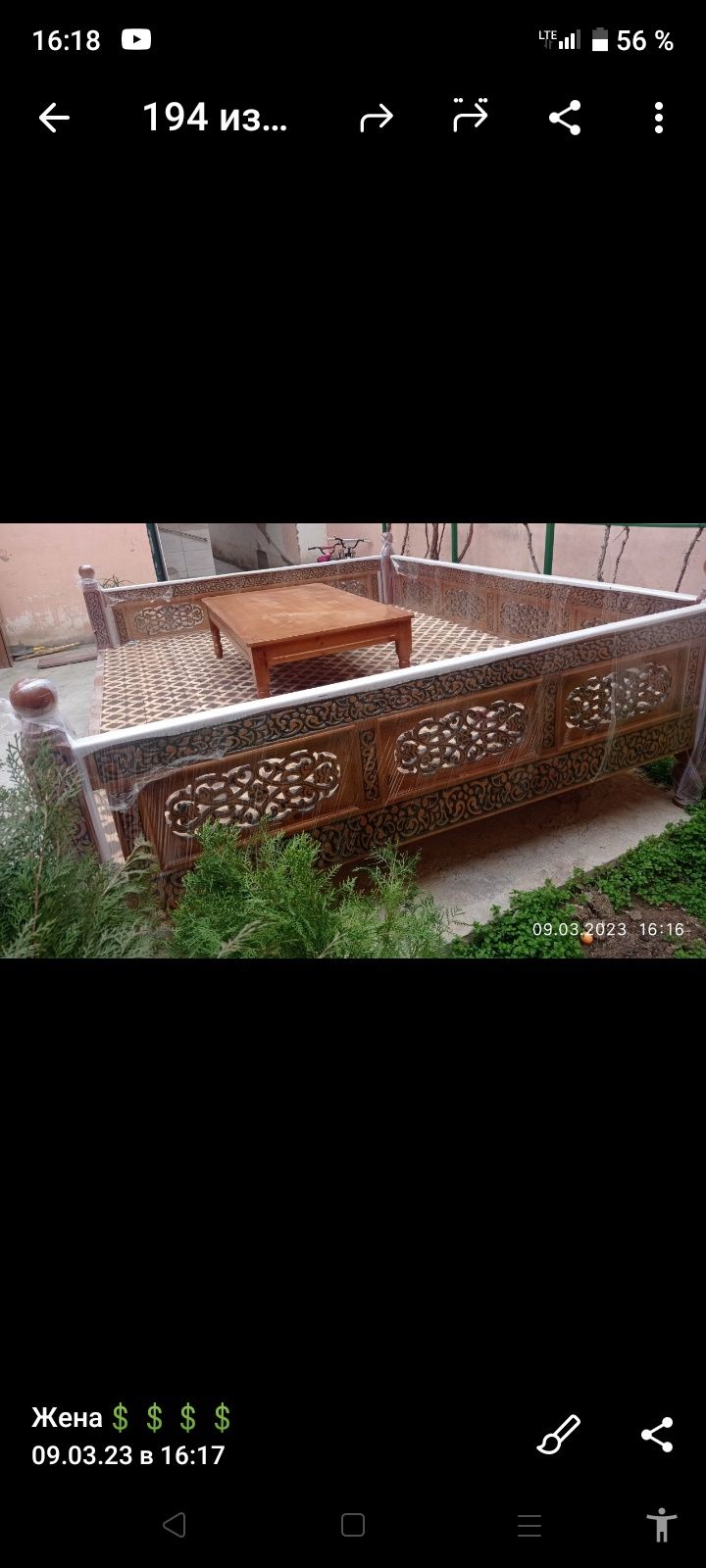Tap the forward arrow icon
The width and height of the screenshot is (706, 1568).
[x=376, y=119]
